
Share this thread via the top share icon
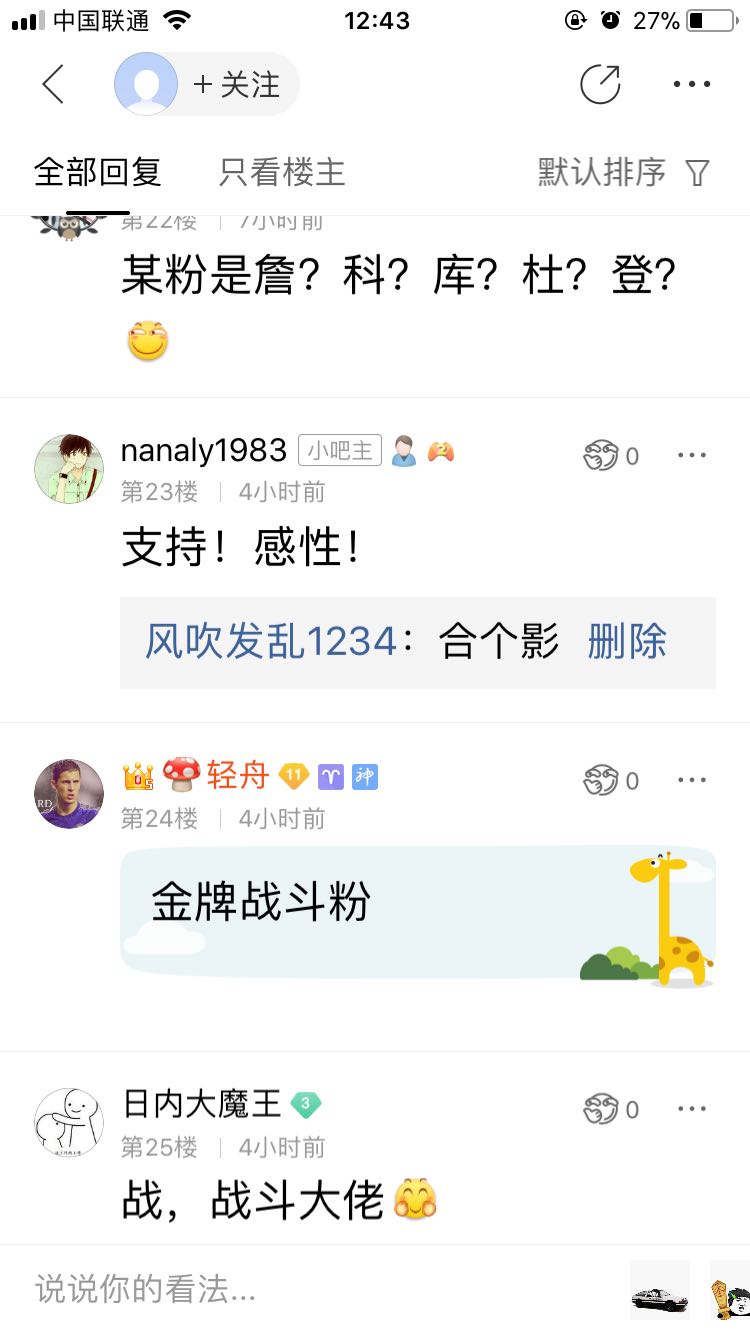coord(600,85)
